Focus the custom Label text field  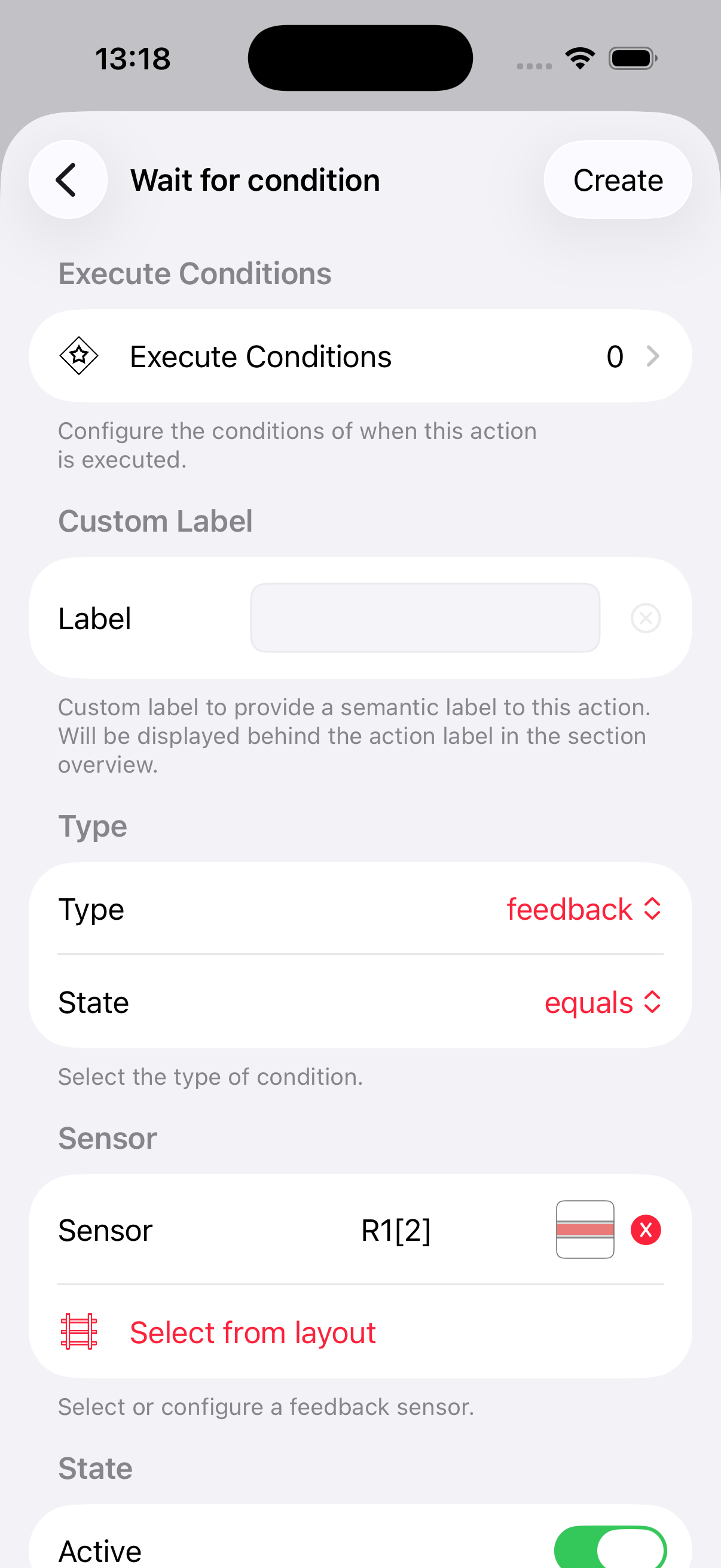[424, 618]
